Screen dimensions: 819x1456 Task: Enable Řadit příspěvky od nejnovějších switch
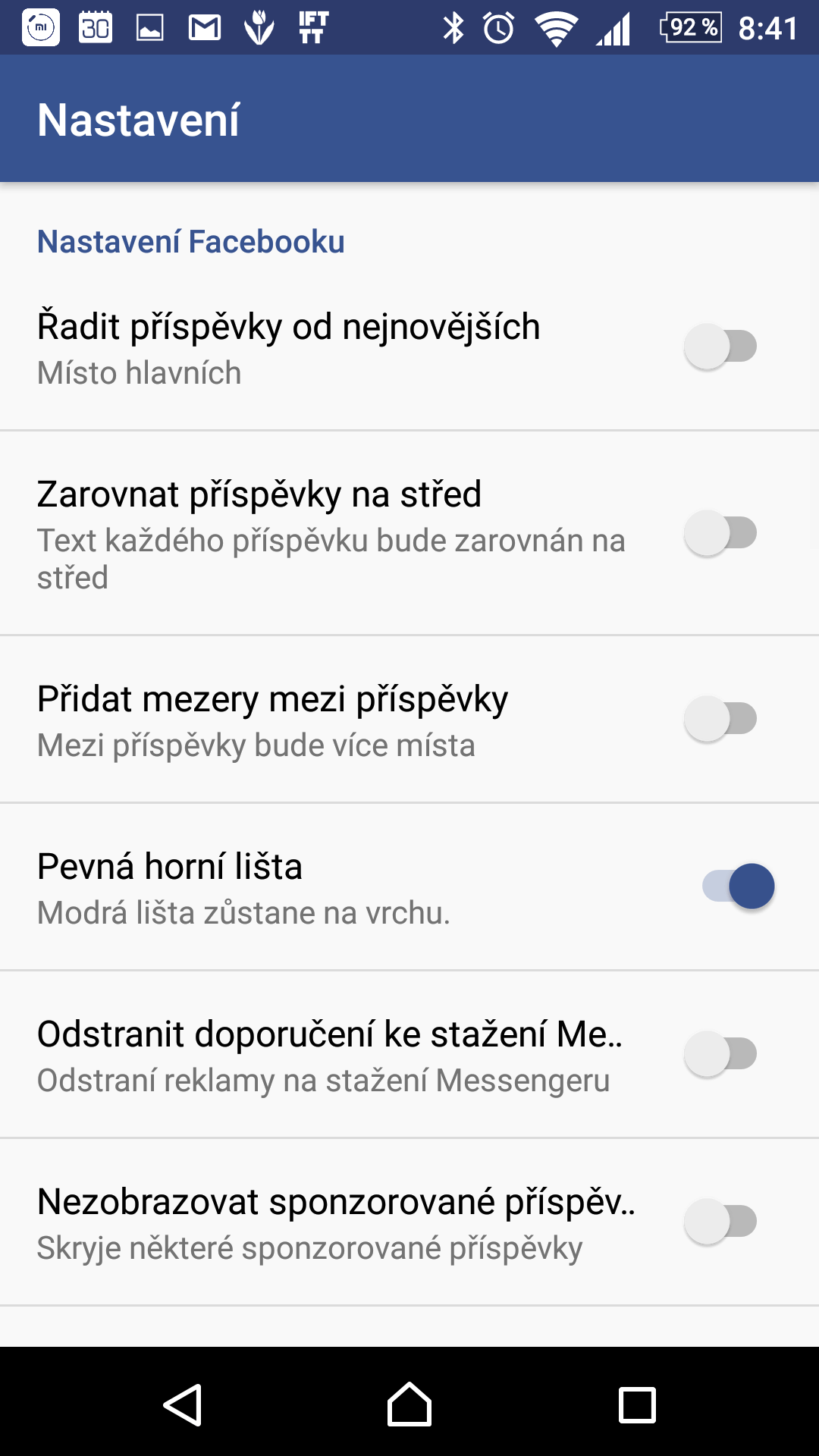click(720, 347)
